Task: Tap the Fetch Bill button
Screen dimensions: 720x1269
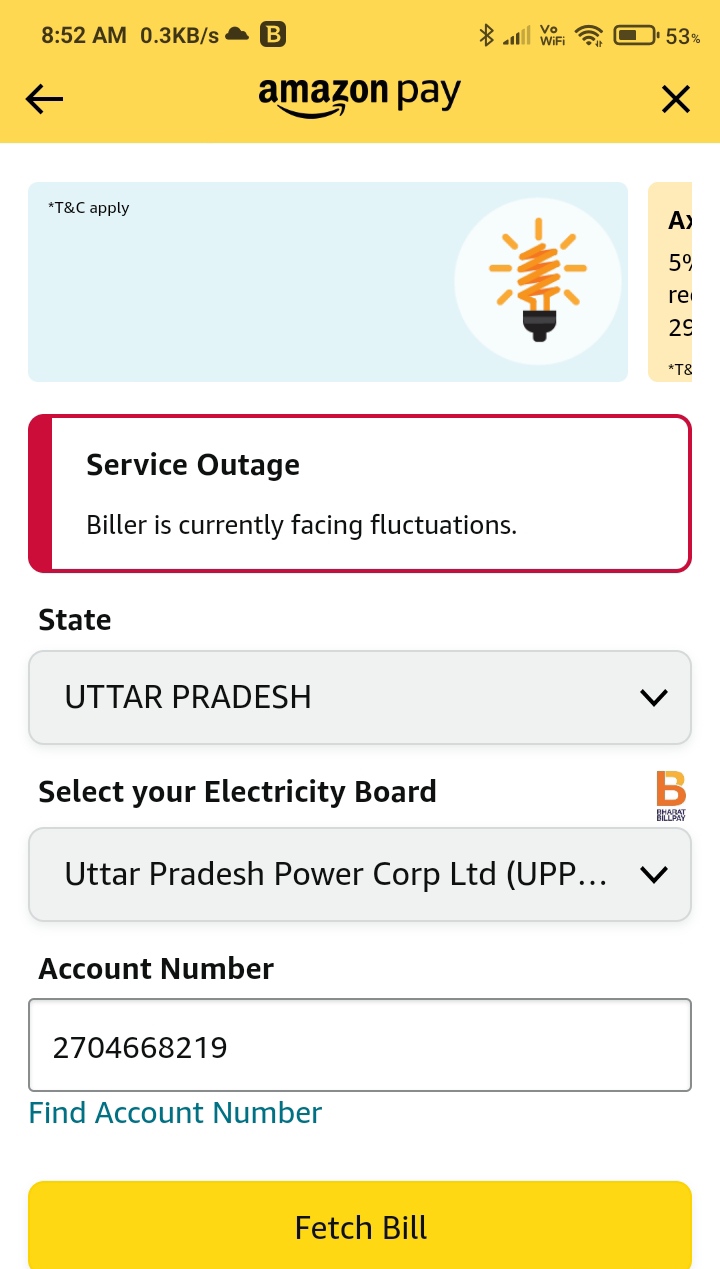Action: (x=360, y=1227)
